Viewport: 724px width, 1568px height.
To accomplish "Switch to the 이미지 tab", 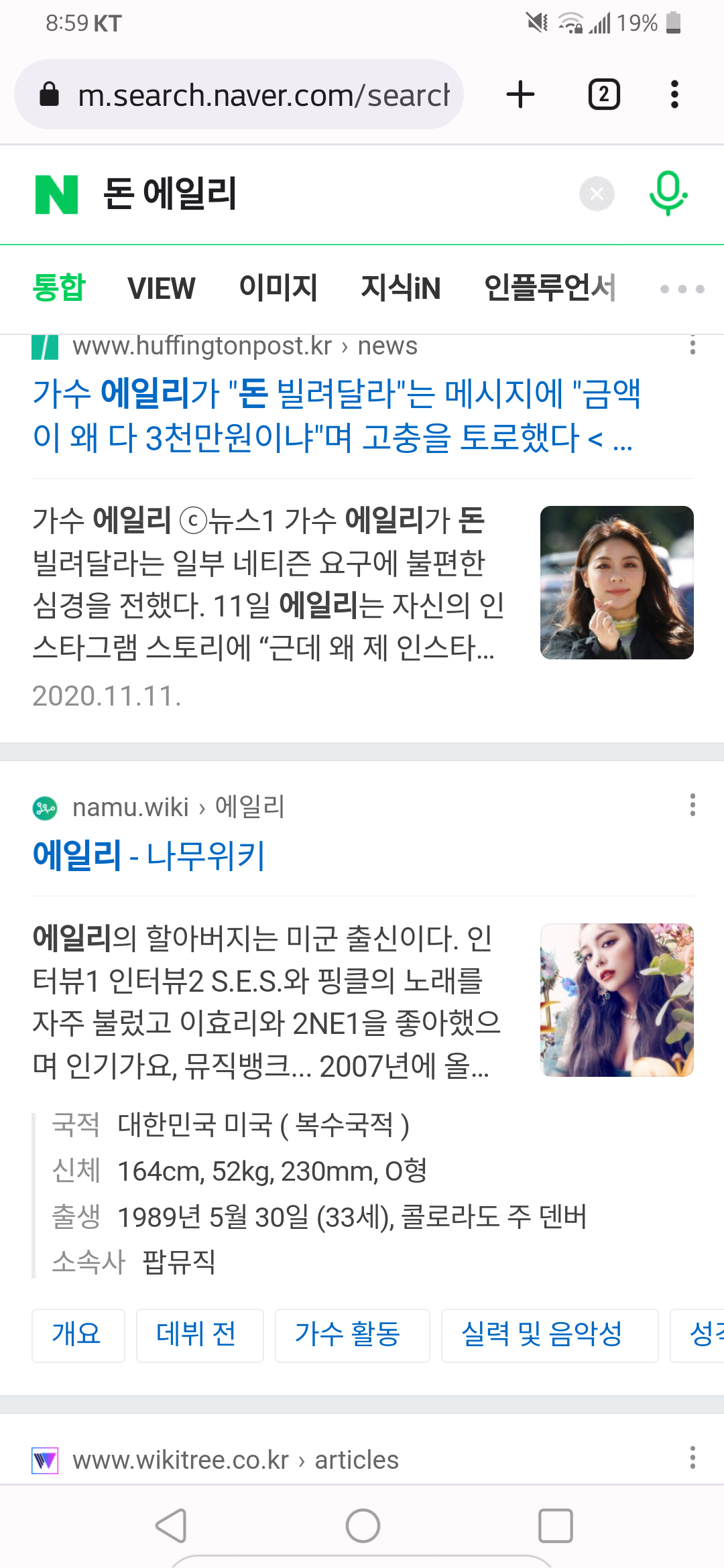I will point(278,289).
